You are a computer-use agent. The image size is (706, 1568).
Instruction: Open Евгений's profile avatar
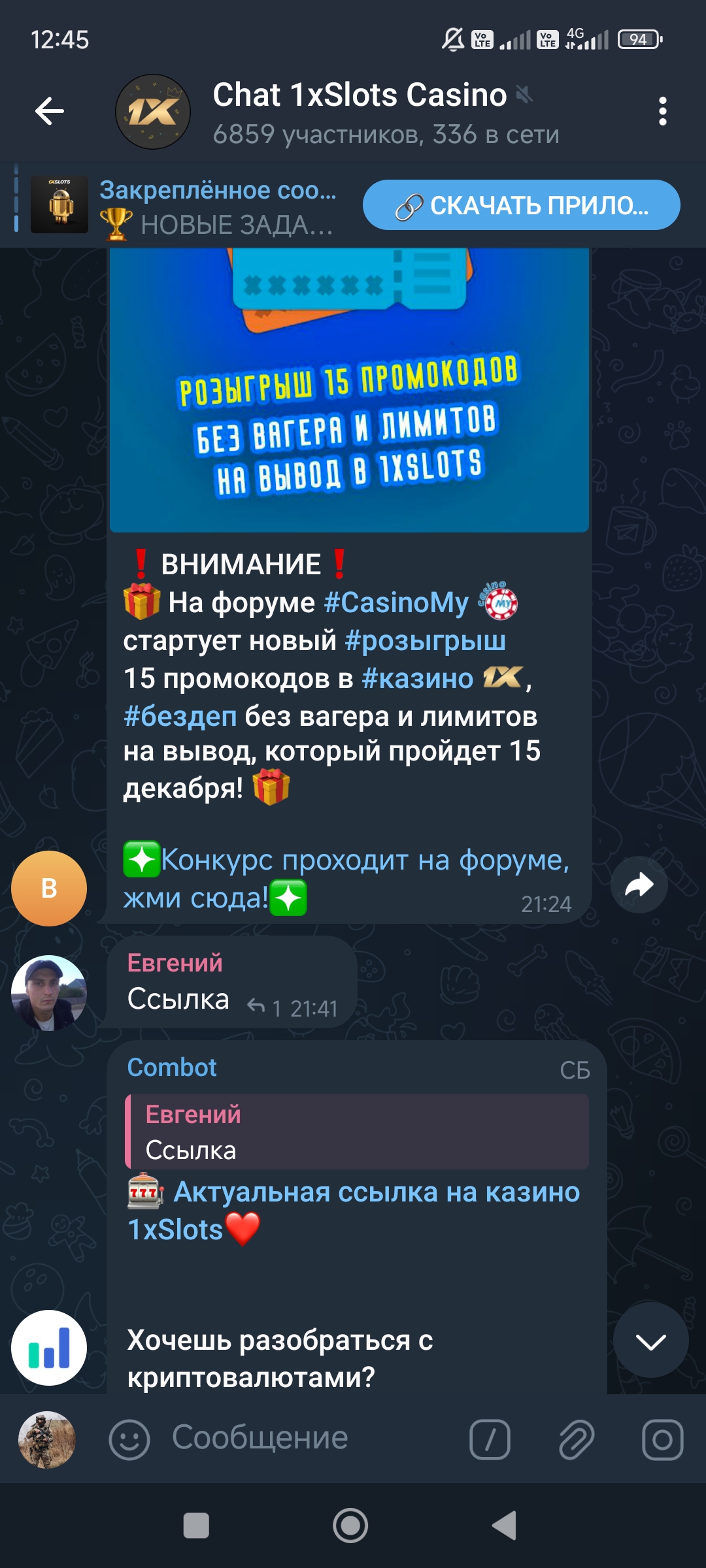tap(49, 993)
